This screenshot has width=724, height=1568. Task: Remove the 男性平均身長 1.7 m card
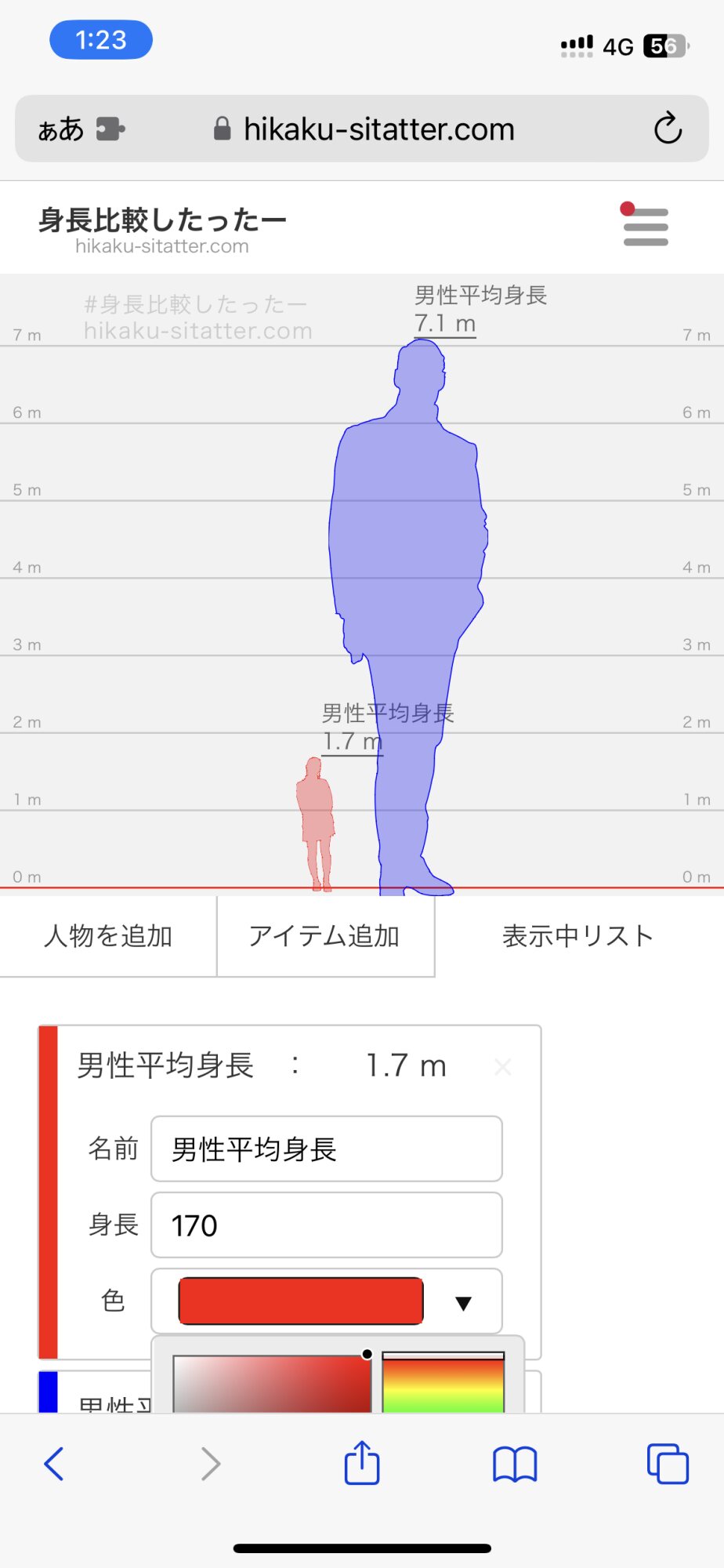[x=503, y=1066]
